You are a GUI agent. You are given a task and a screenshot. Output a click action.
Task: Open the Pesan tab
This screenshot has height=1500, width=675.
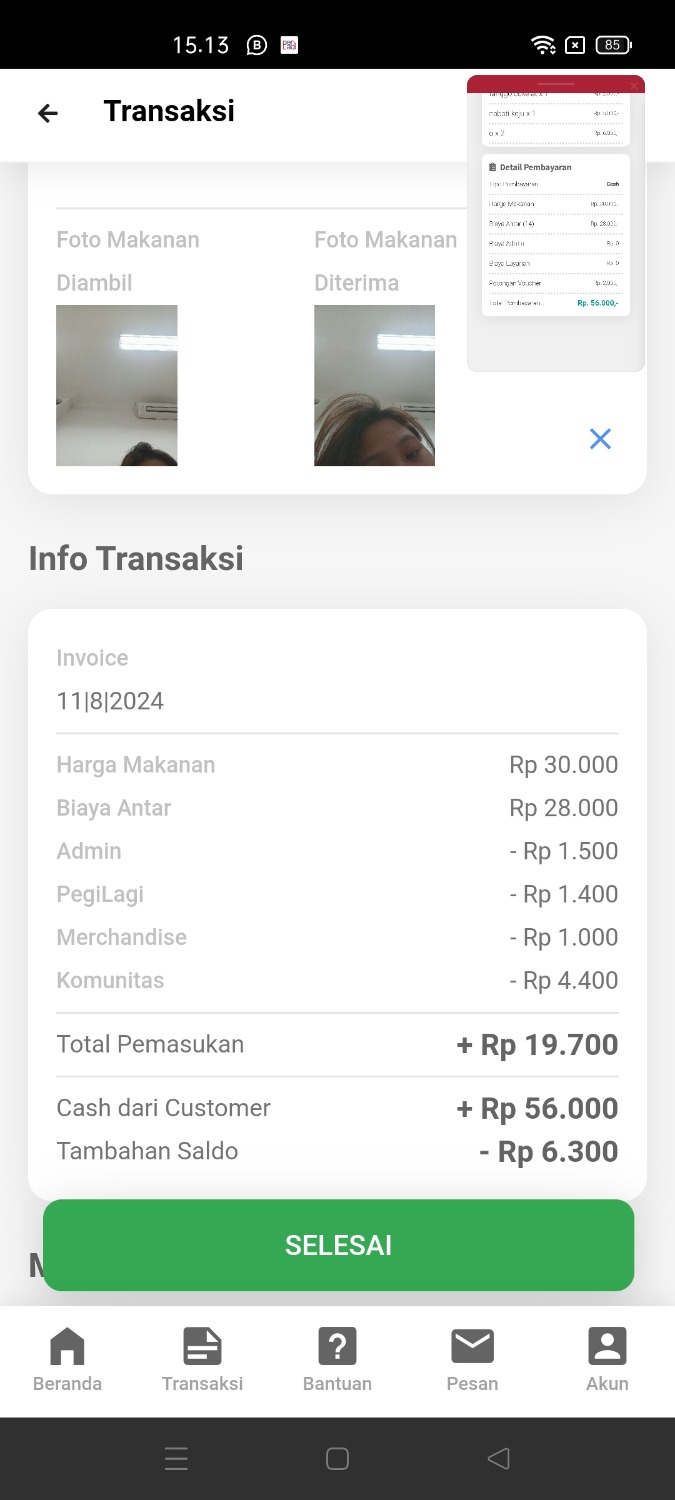point(472,1360)
